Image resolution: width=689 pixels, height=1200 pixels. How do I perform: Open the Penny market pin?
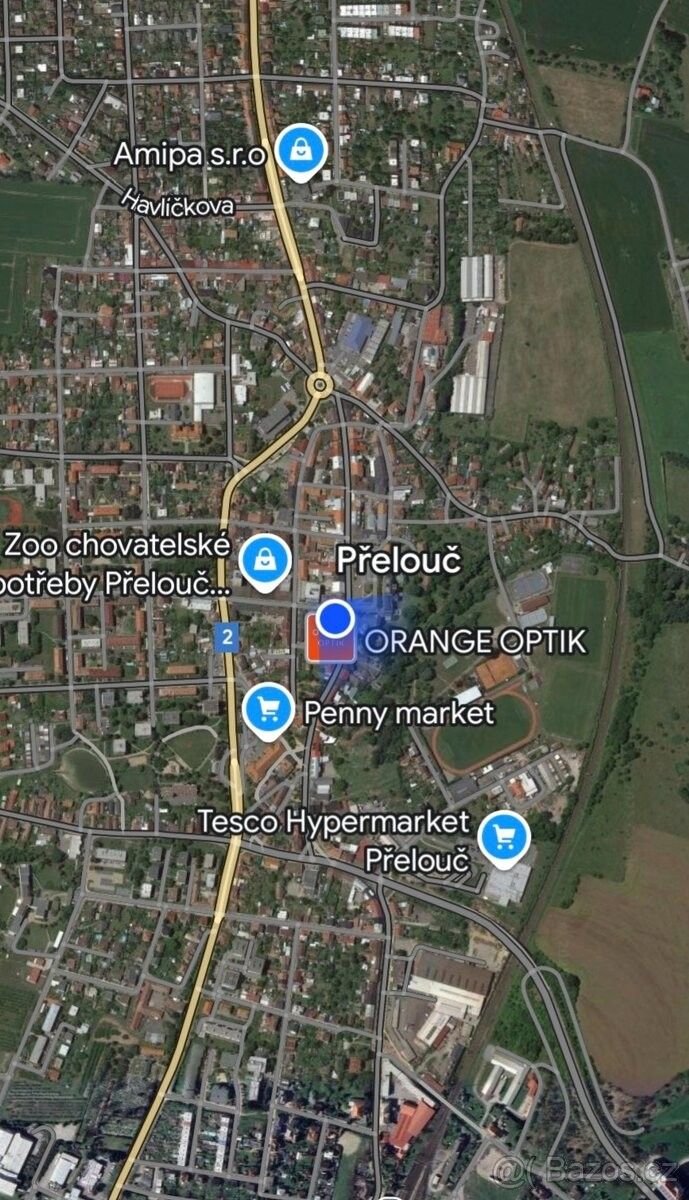(268, 709)
